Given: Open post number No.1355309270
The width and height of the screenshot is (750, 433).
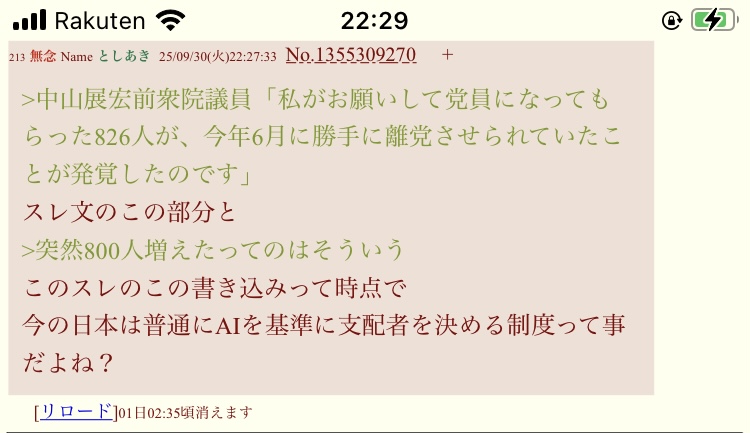Looking at the screenshot, I should coord(350,55).
